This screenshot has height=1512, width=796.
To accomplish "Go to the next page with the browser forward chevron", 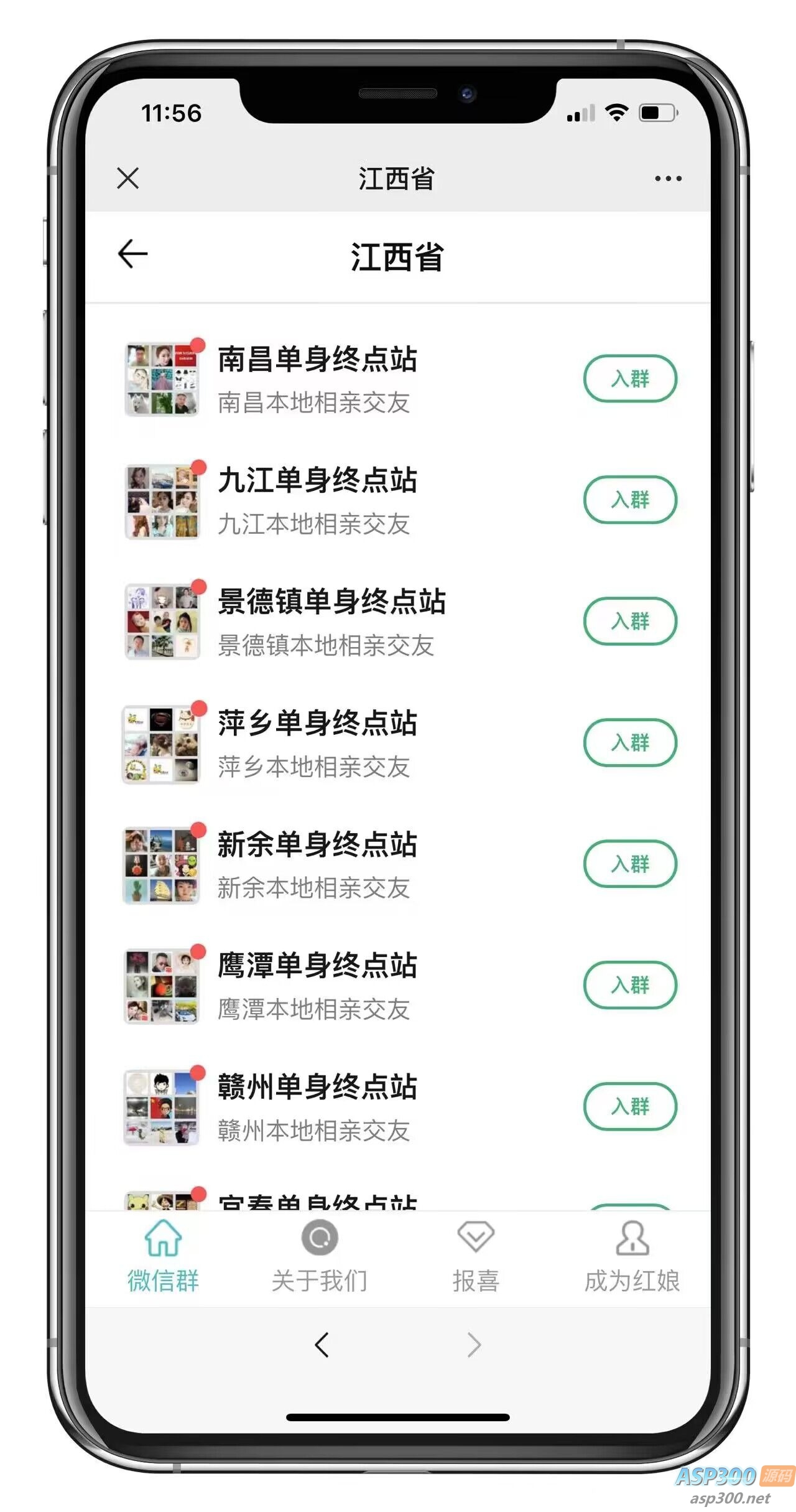I will 474,1345.
